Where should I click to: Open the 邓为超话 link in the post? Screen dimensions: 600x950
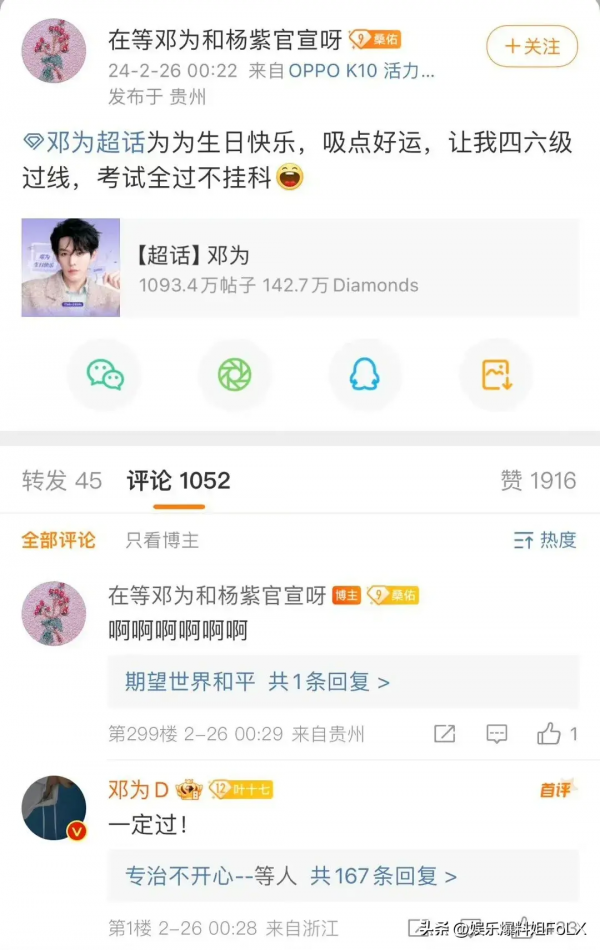coord(84,143)
